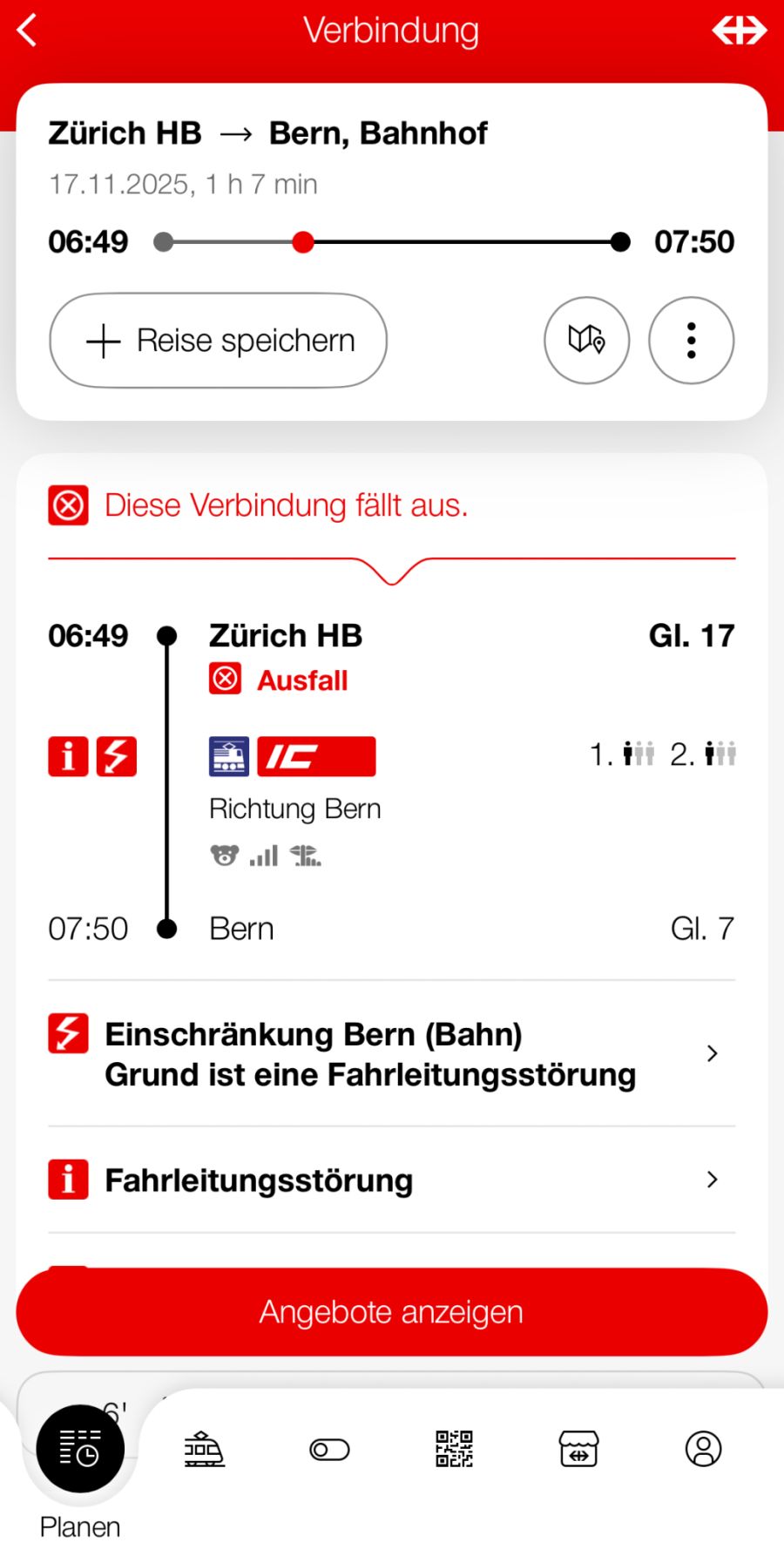The image size is (784, 1556).
Task: Tap the disruption lightning icon next to info icon
Action: coord(117,755)
